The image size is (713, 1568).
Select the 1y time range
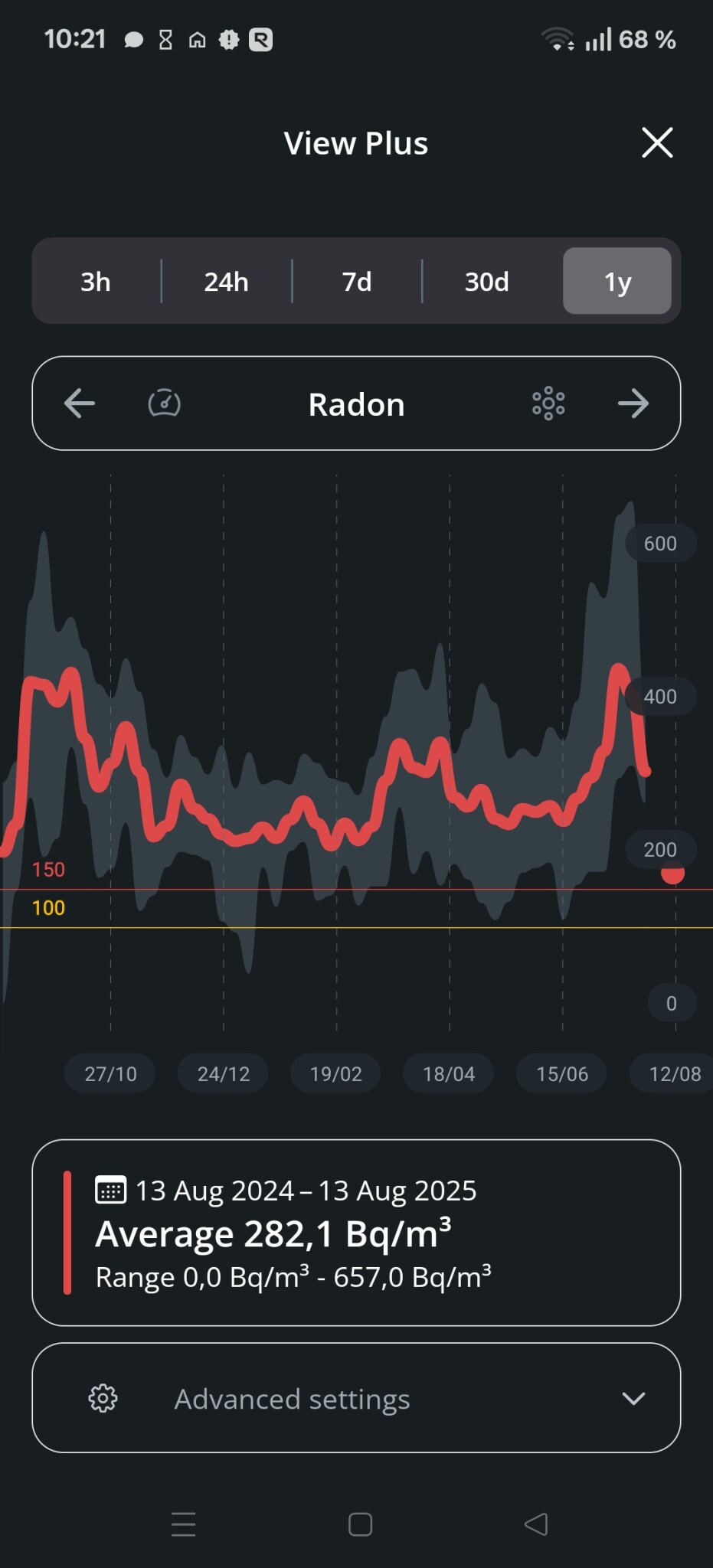(x=617, y=282)
